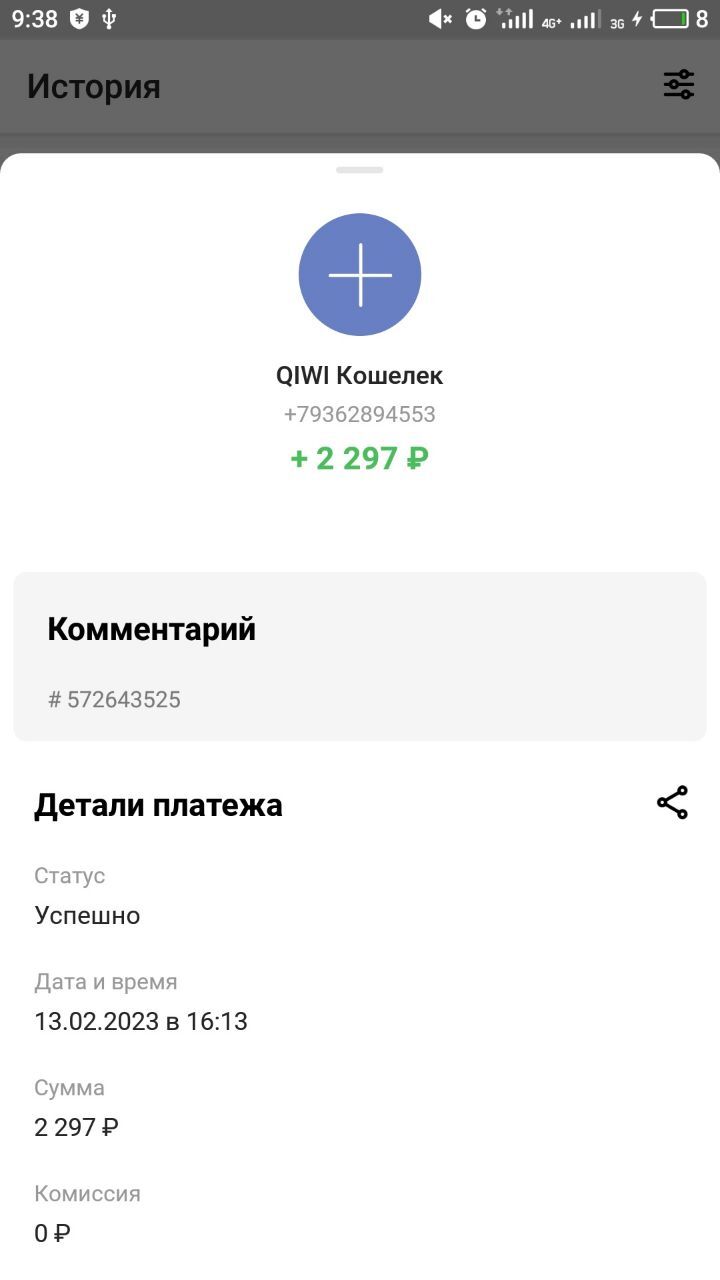
Task: Share the payment details
Action: [x=672, y=802]
